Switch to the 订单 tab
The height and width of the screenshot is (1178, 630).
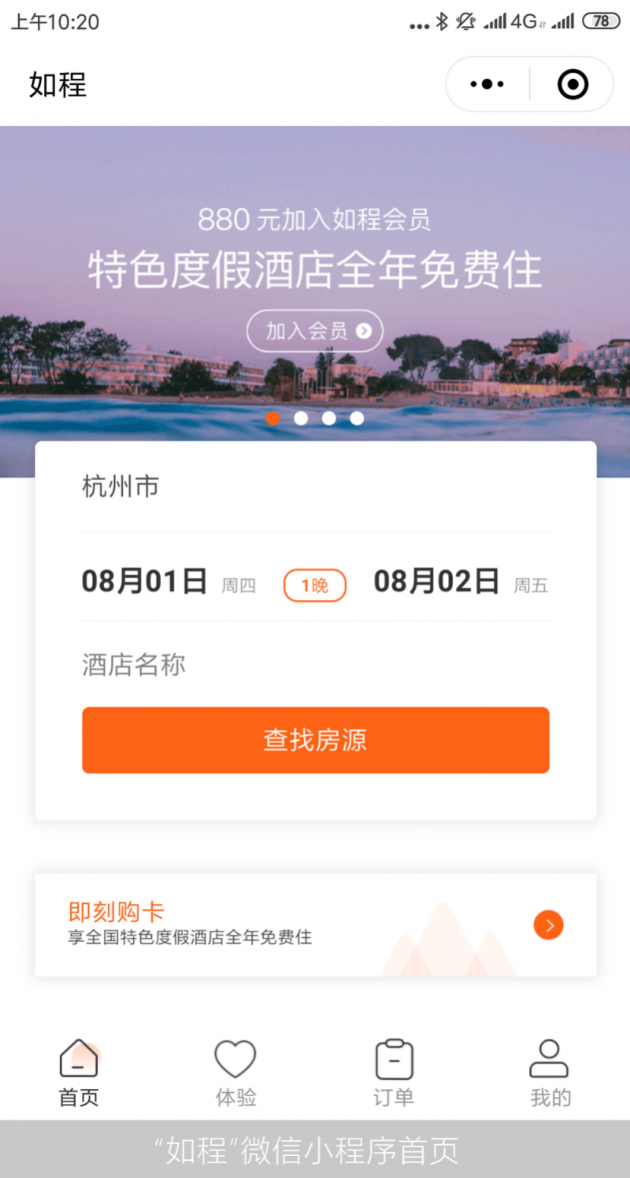pos(394,1073)
